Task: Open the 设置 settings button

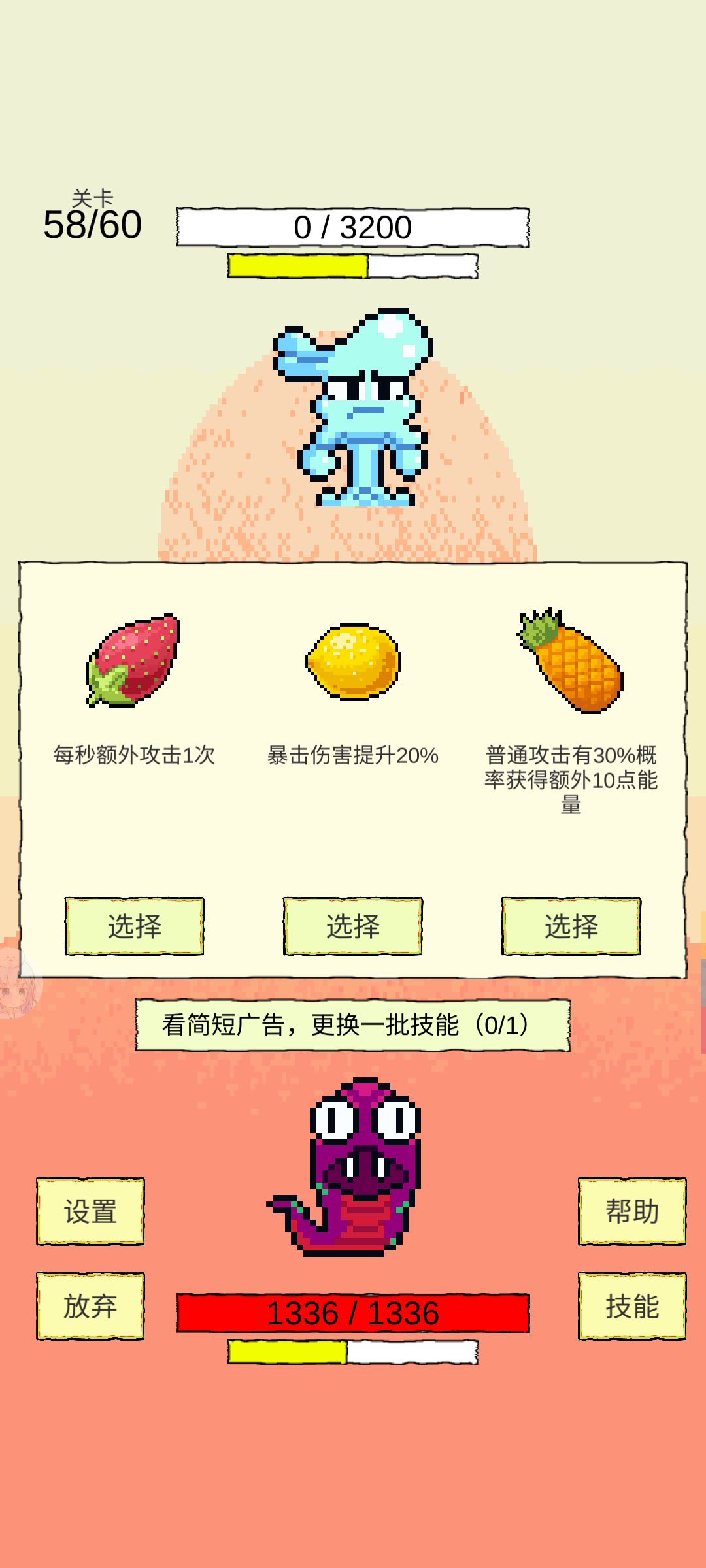Action: (90, 1211)
